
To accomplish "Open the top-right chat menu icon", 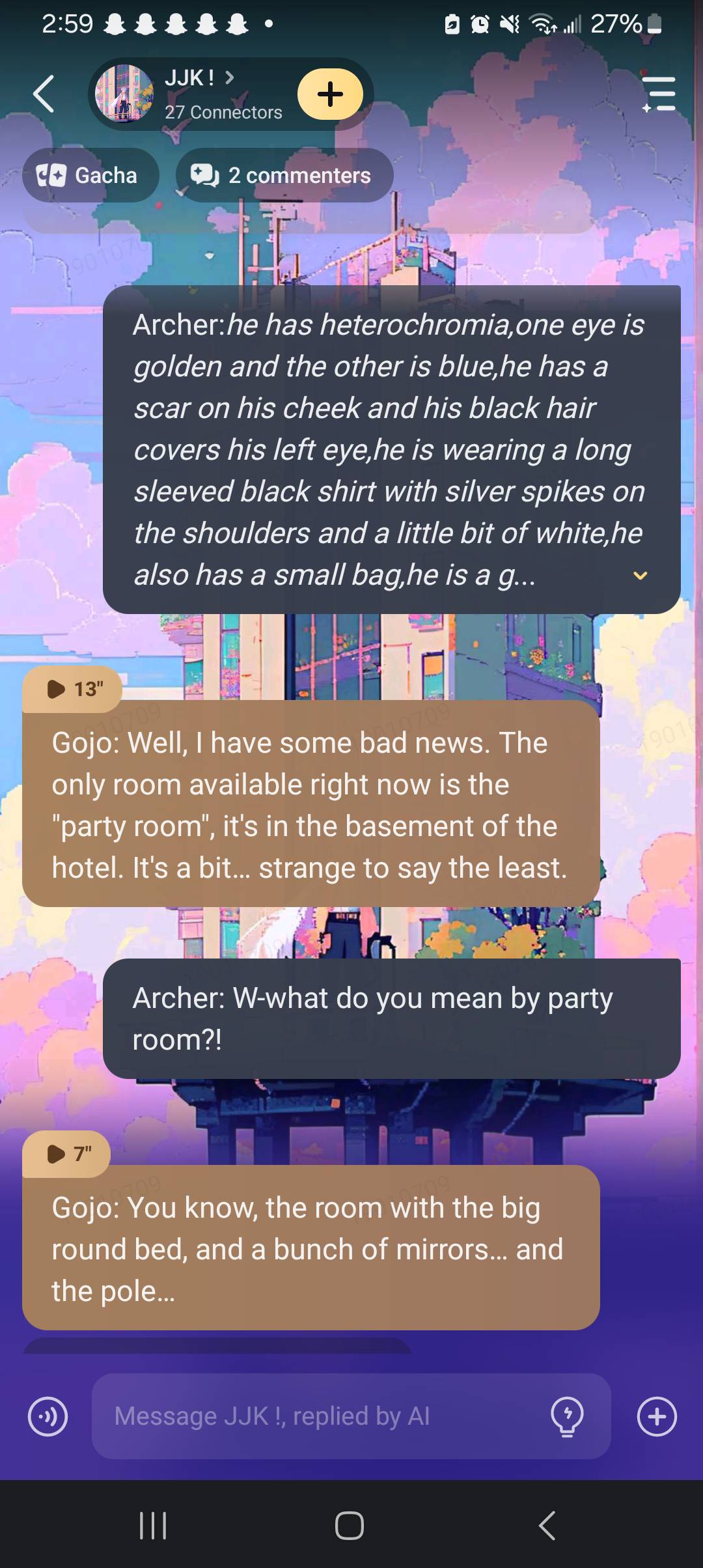I will coord(659,94).
